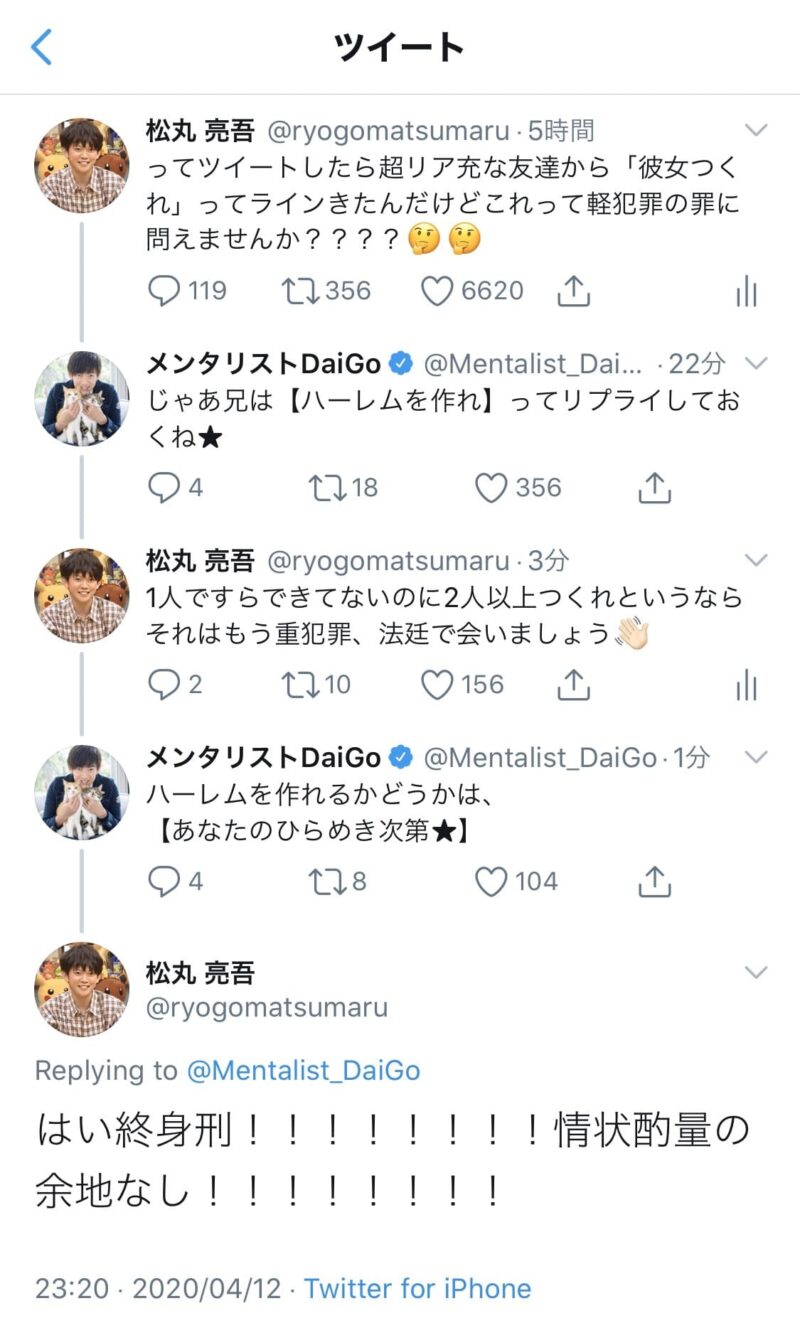Screen dimensions: 800x1318
Task: Open DaiGo's profile picture on 1分 tweet
Action: pyautogui.click(x=82, y=792)
